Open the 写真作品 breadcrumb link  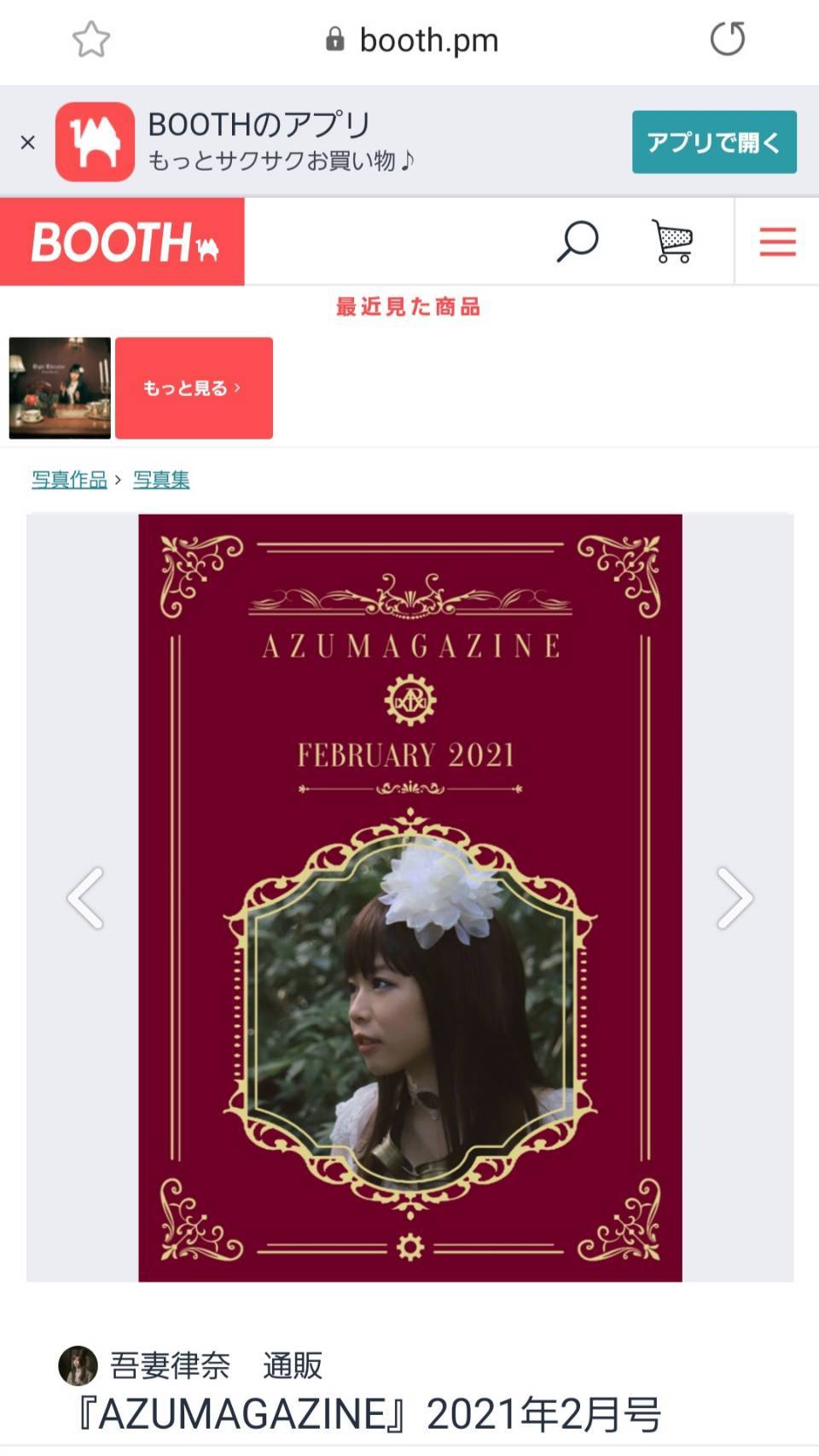[69, 480]
